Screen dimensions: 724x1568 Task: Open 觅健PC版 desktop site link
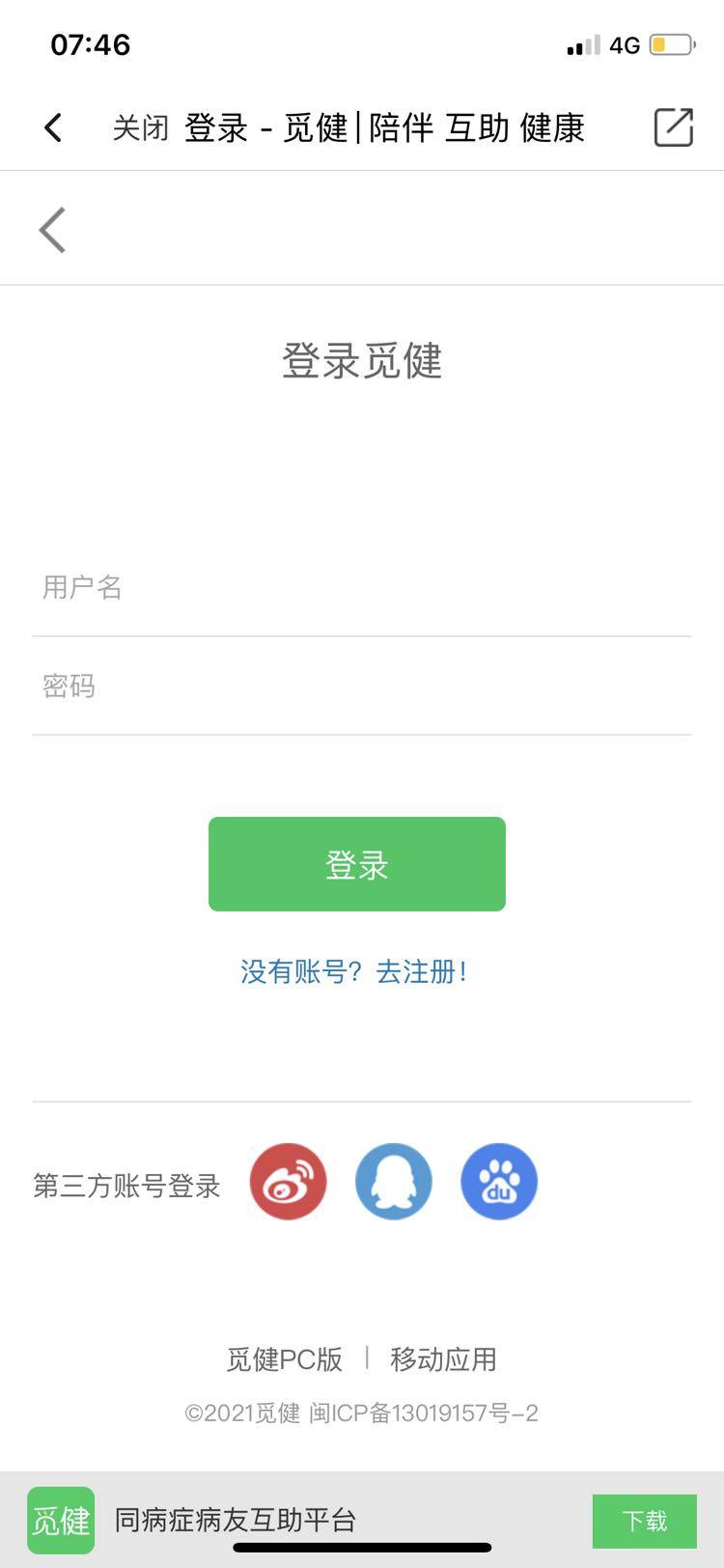[x=284, y=1359]
